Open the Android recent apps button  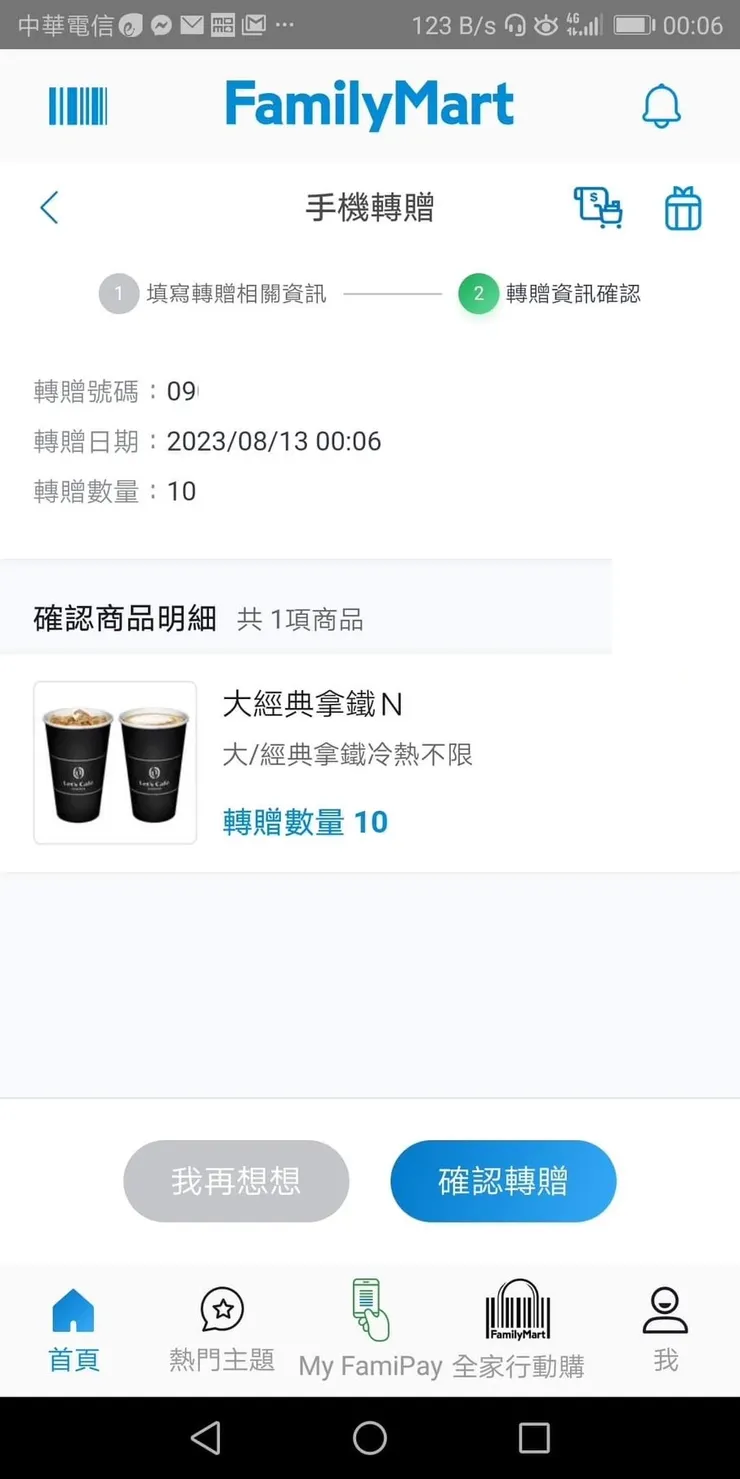coord(534,1438)
